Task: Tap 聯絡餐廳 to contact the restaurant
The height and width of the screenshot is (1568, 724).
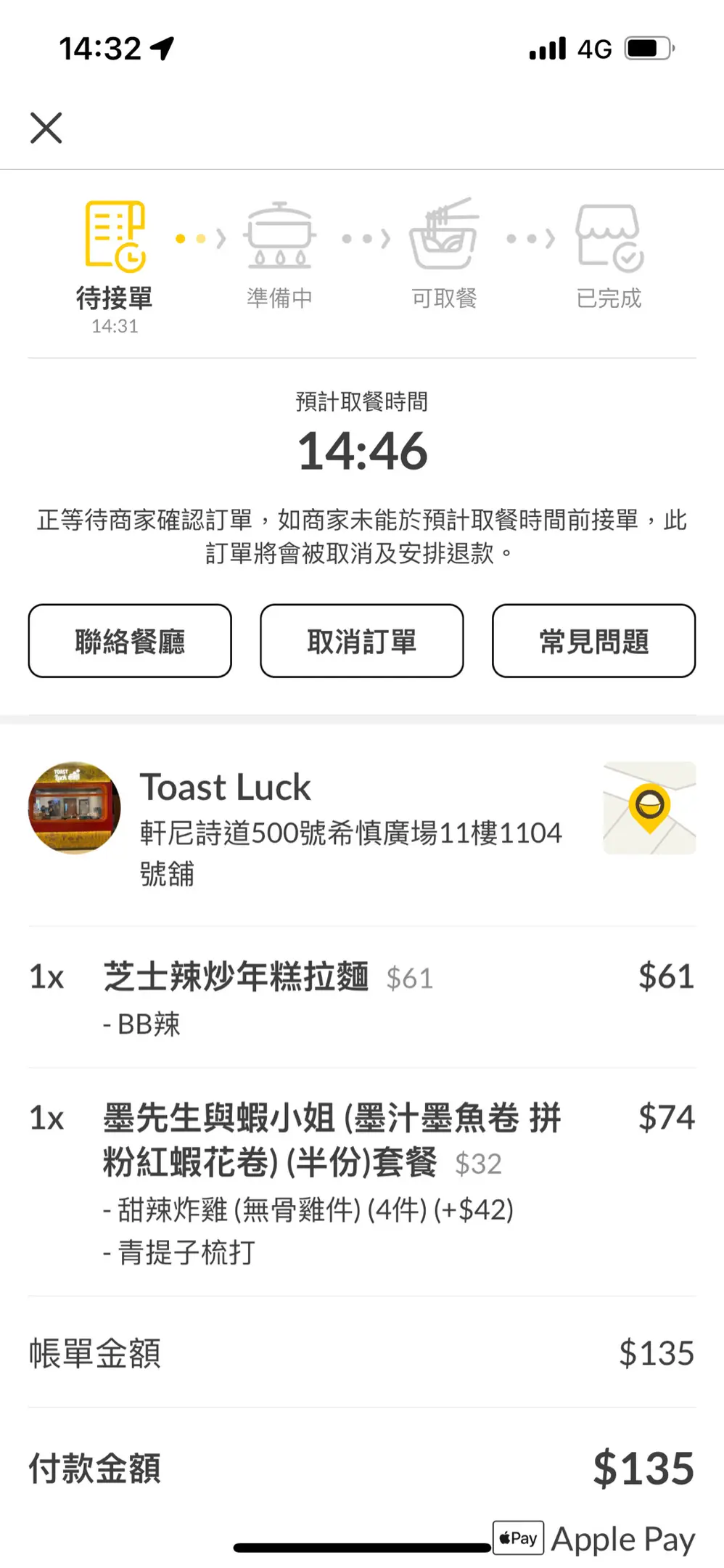Action: point(130,641)
